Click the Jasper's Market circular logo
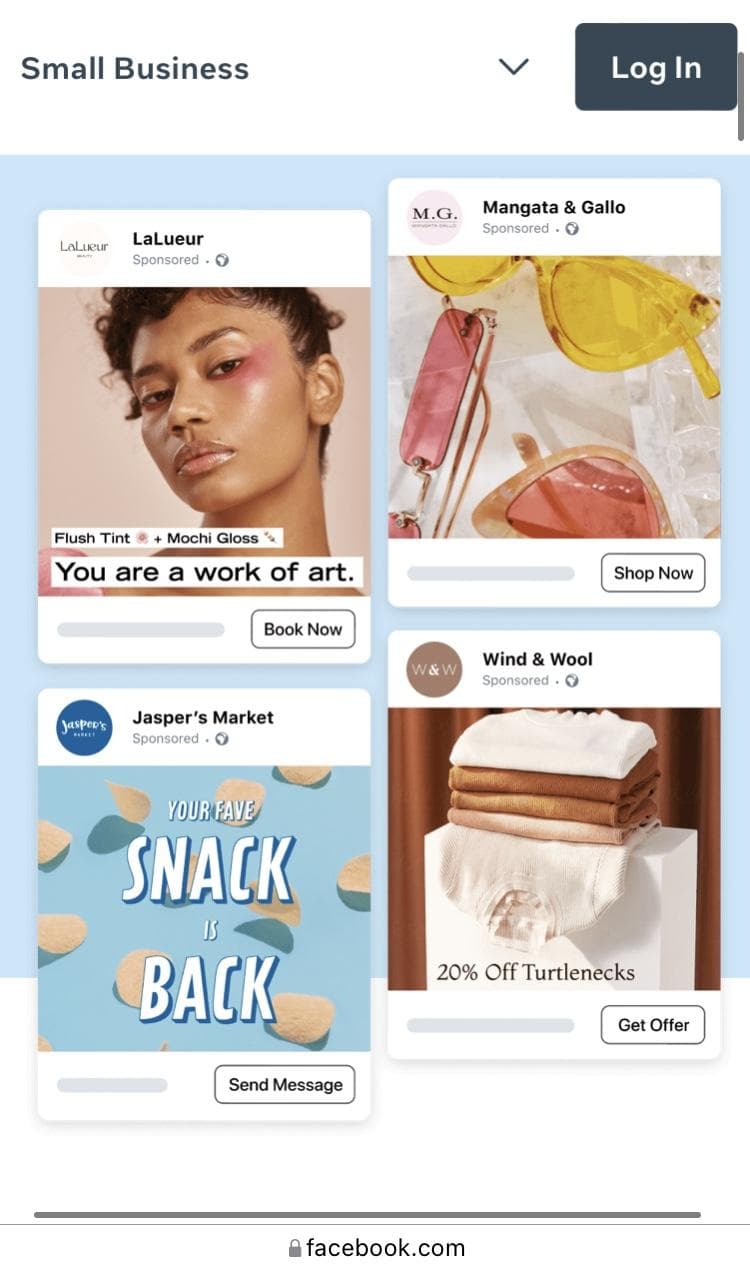The width and height of the screenshot is (750, 1272). (84, 727)
